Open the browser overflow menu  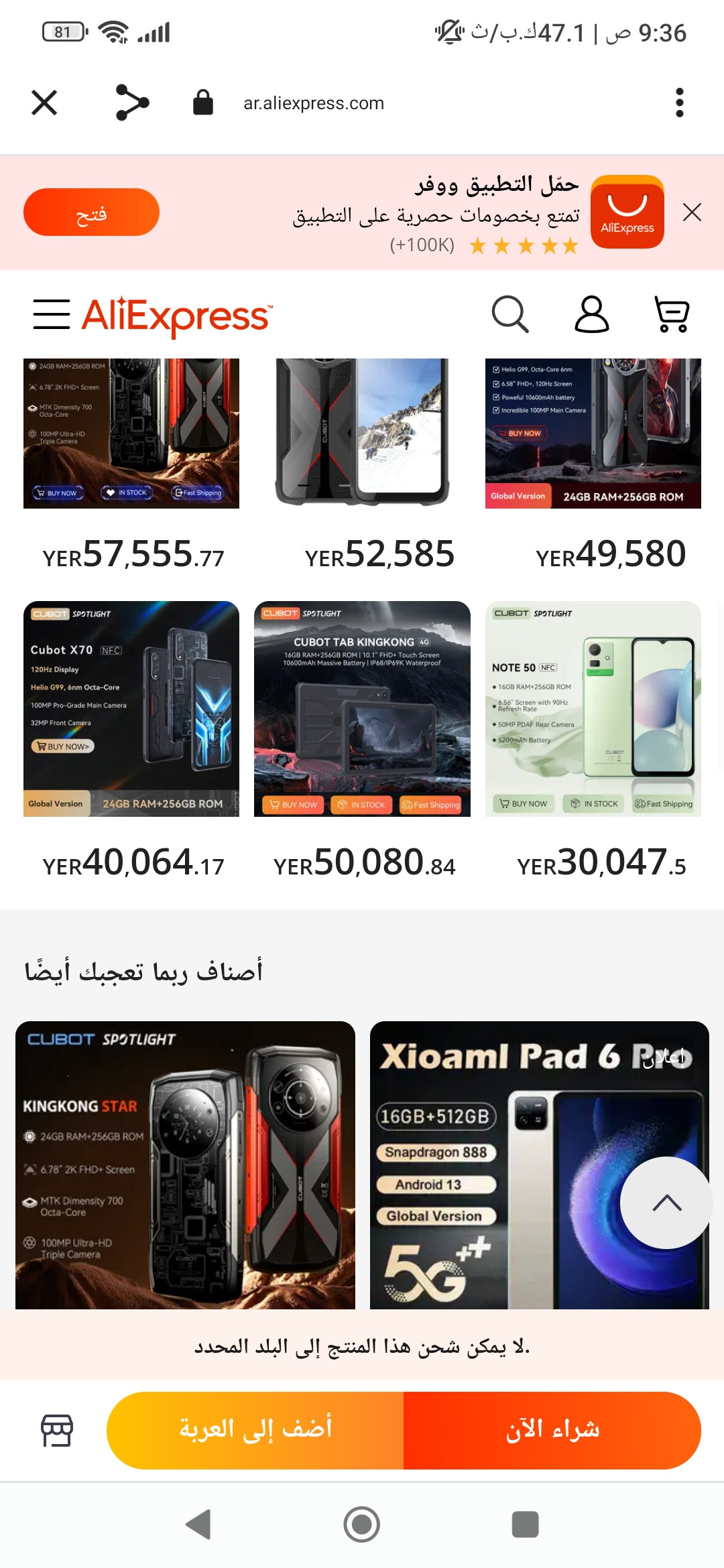(679, 103)
